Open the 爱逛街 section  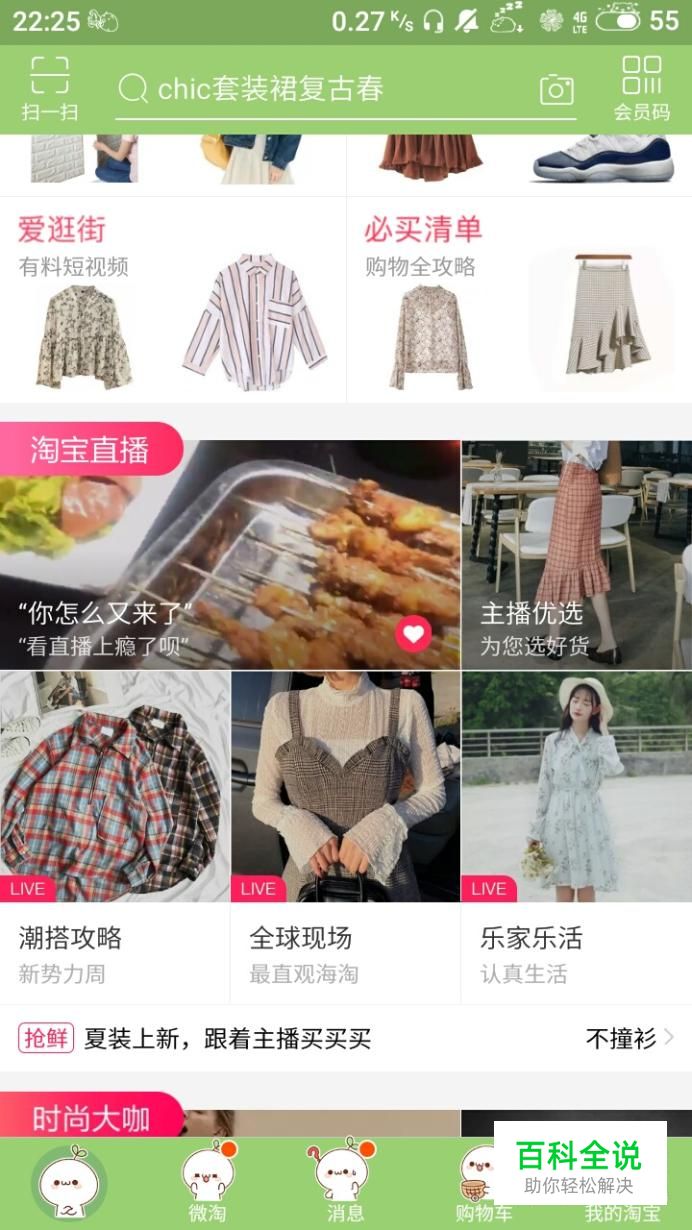172,300
